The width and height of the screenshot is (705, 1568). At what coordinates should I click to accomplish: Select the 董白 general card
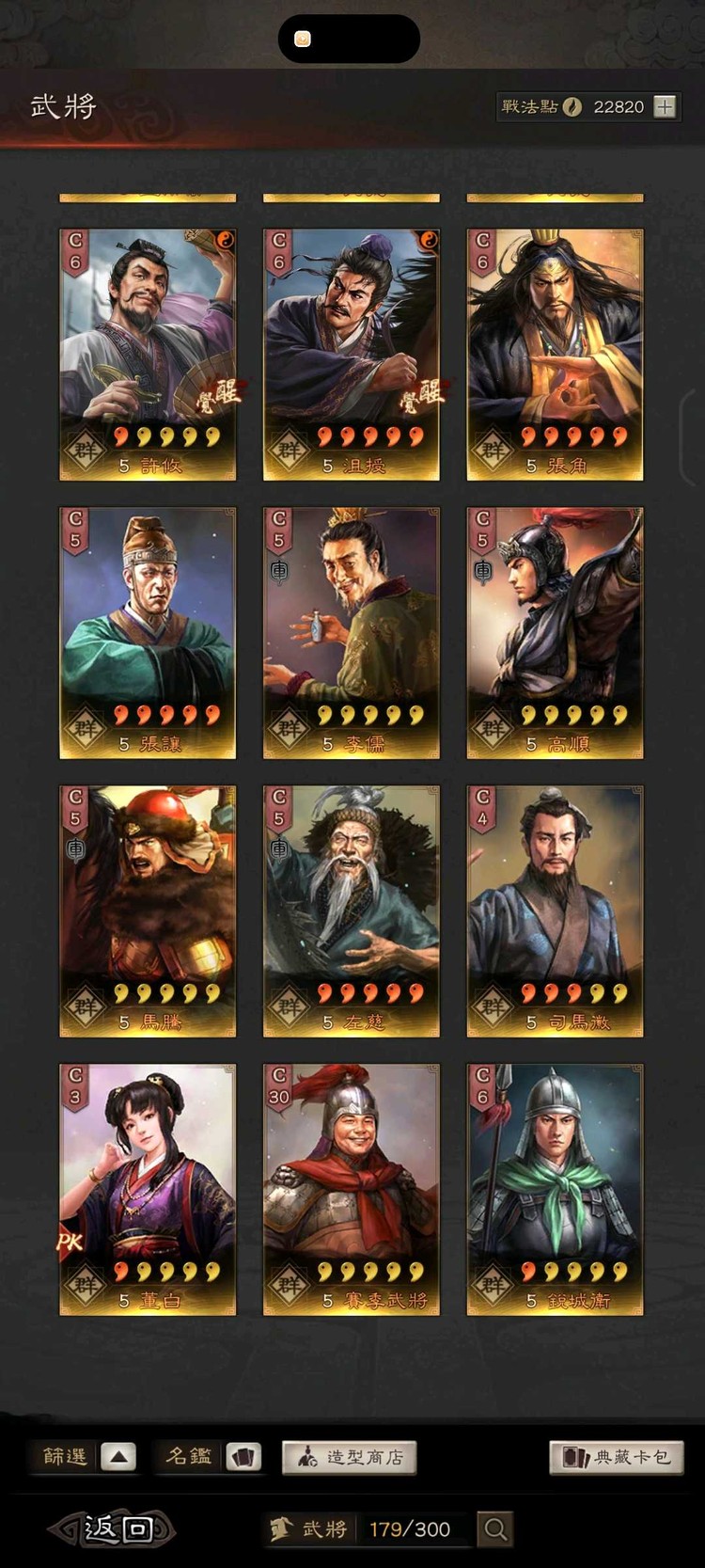coord(148,1189)
